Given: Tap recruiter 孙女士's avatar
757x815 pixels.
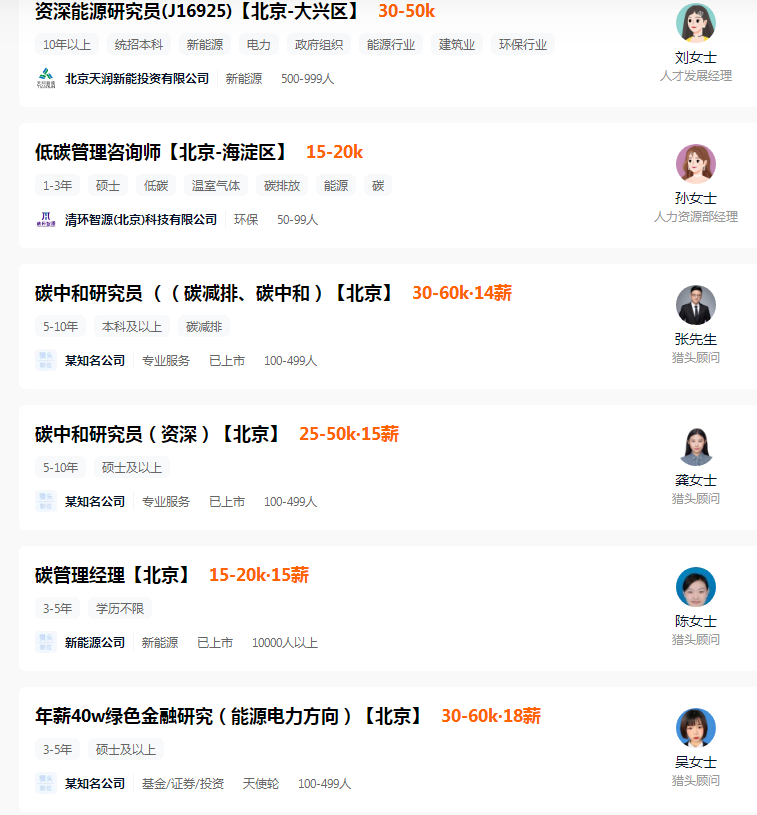Looking at the screenshot, I should pos(696,163).
